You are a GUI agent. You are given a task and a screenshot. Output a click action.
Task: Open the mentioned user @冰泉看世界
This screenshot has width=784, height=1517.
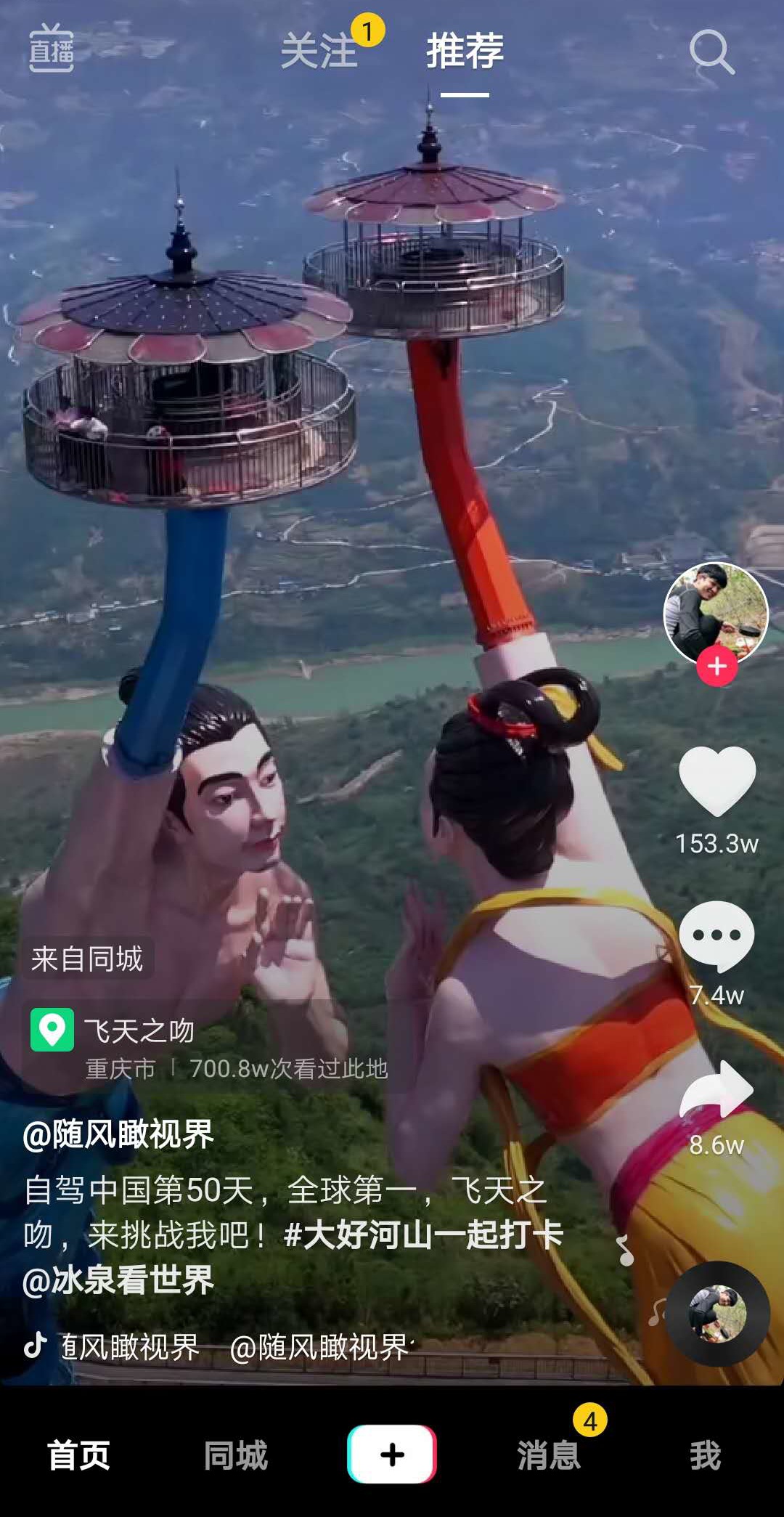click(x=118, y=1280)
